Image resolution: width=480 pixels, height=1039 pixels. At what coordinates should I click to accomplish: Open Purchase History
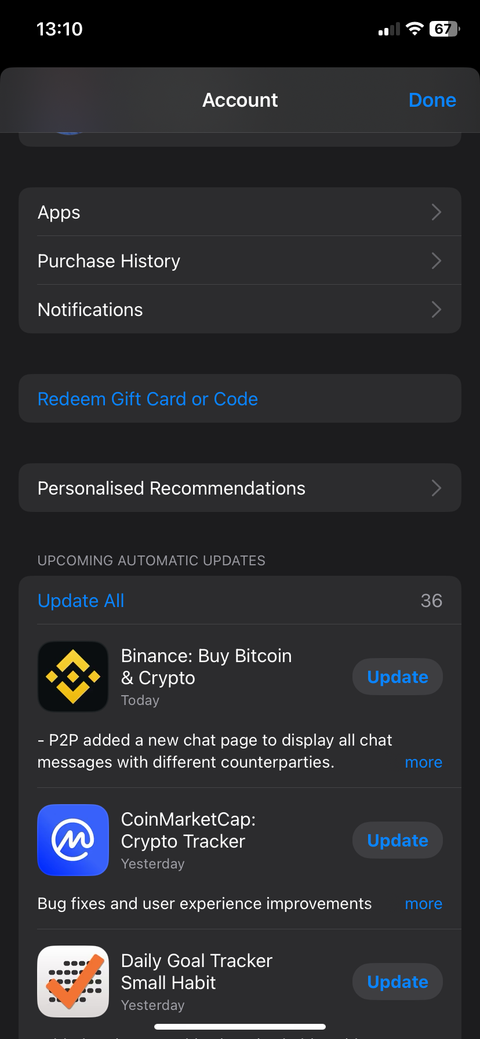tap(240, 261)
